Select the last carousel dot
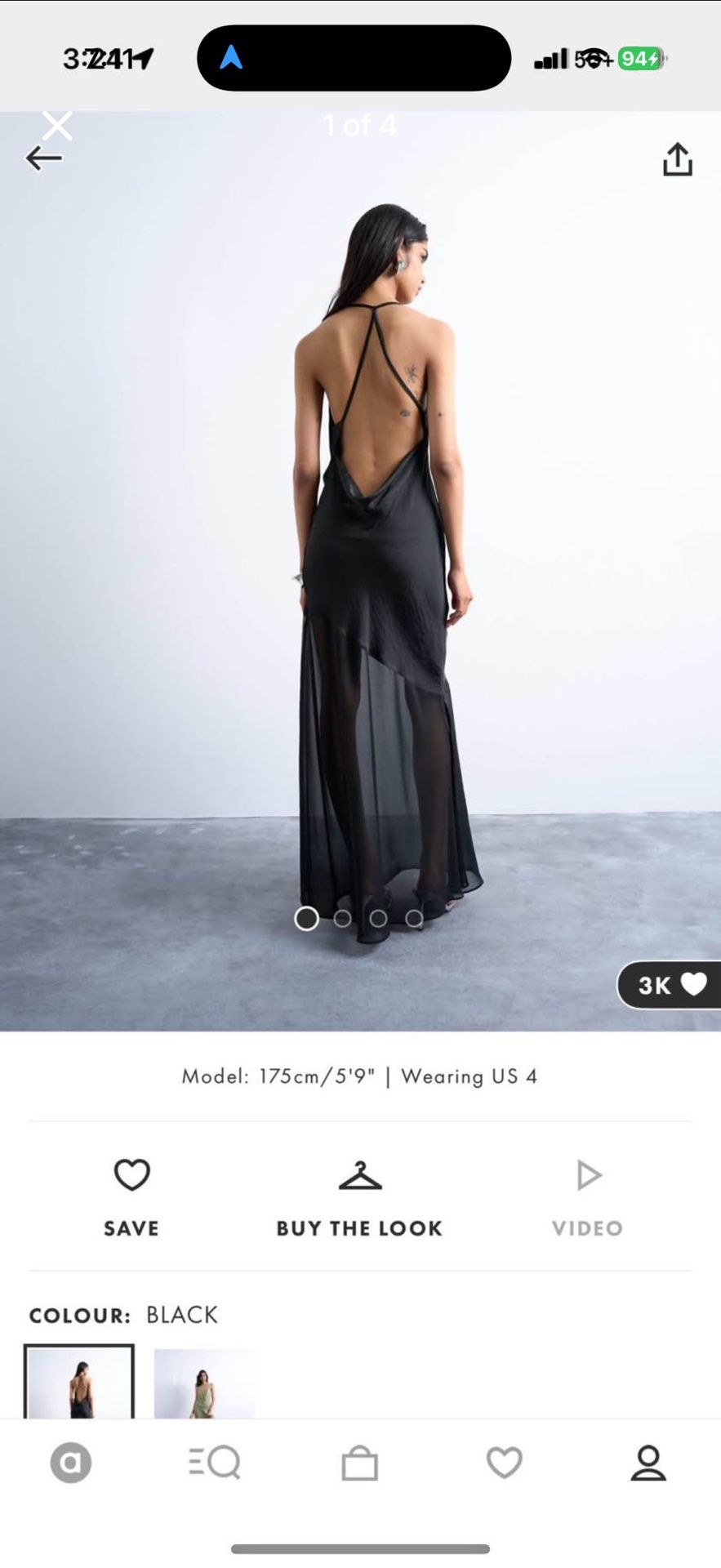 [x=412, y=918]
